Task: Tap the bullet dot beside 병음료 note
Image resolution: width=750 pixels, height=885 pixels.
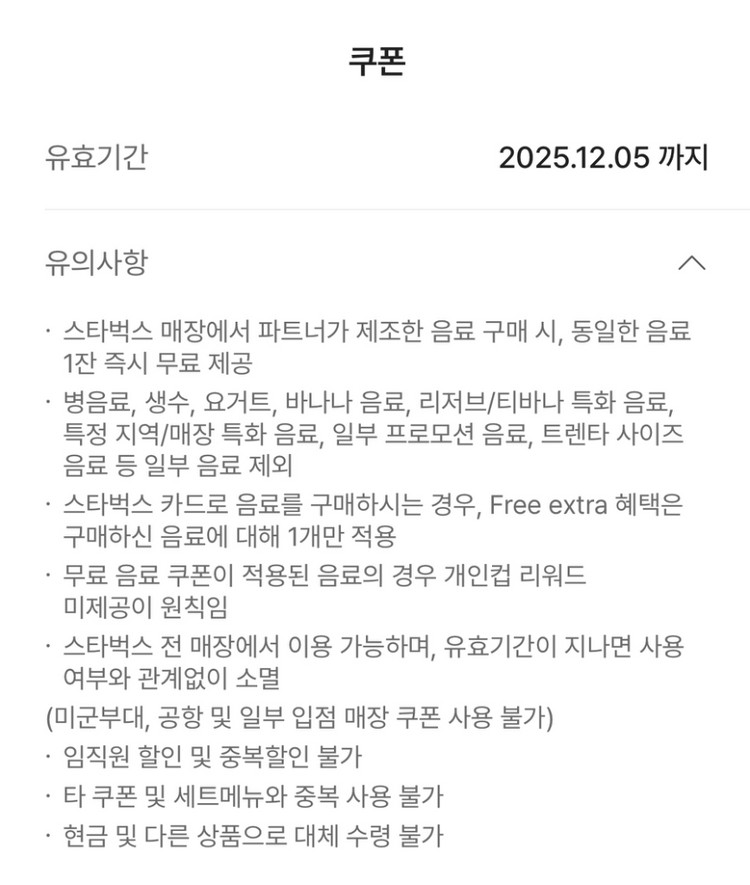Action: point(51,402)
